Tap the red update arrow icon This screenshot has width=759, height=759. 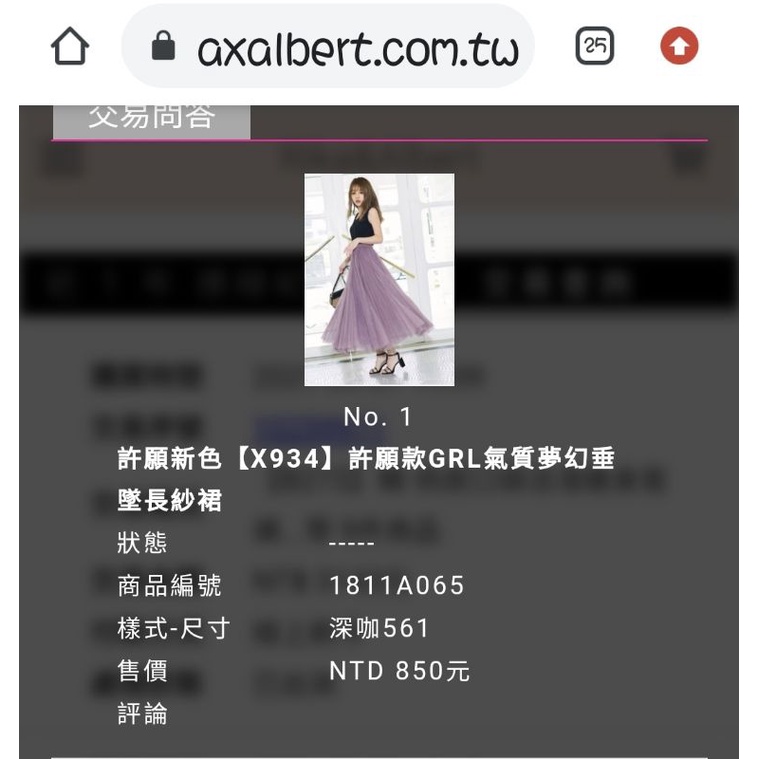679,46
